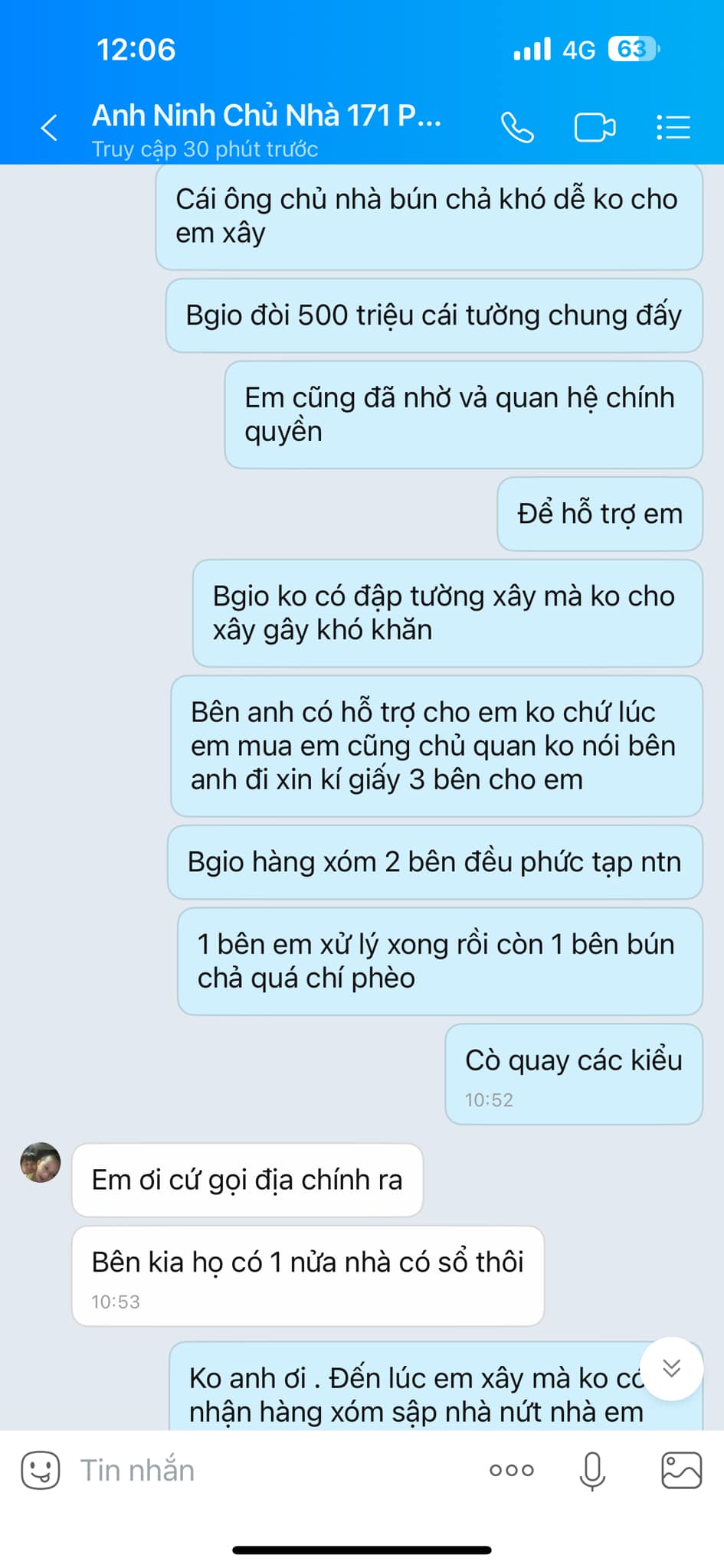Open the 4G network indicator
724x1568 pixels.
tap(580, 49)
